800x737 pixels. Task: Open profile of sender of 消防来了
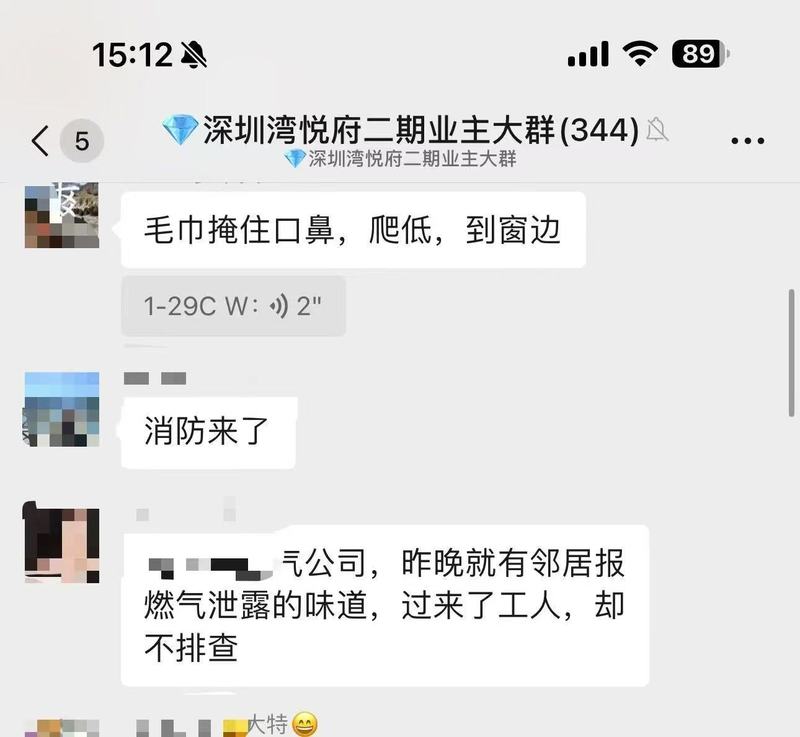[x=61, y=409]
